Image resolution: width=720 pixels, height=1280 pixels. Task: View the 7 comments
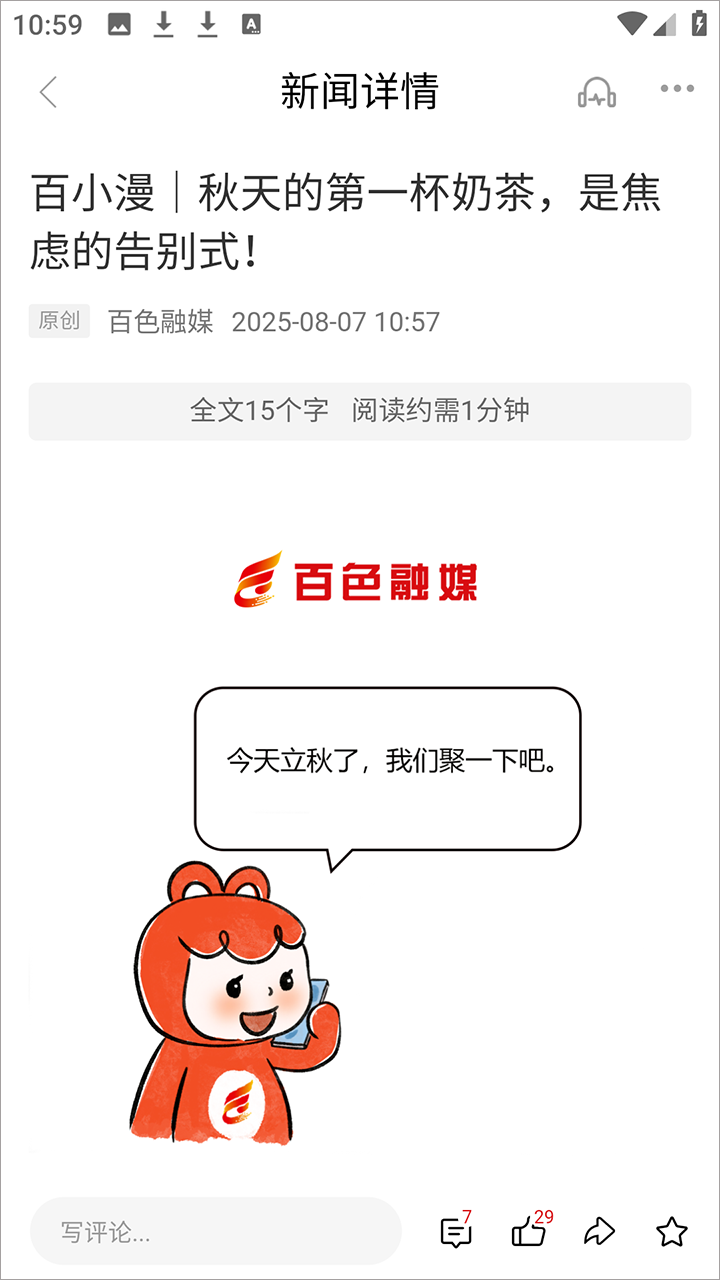click(457, 1230)
